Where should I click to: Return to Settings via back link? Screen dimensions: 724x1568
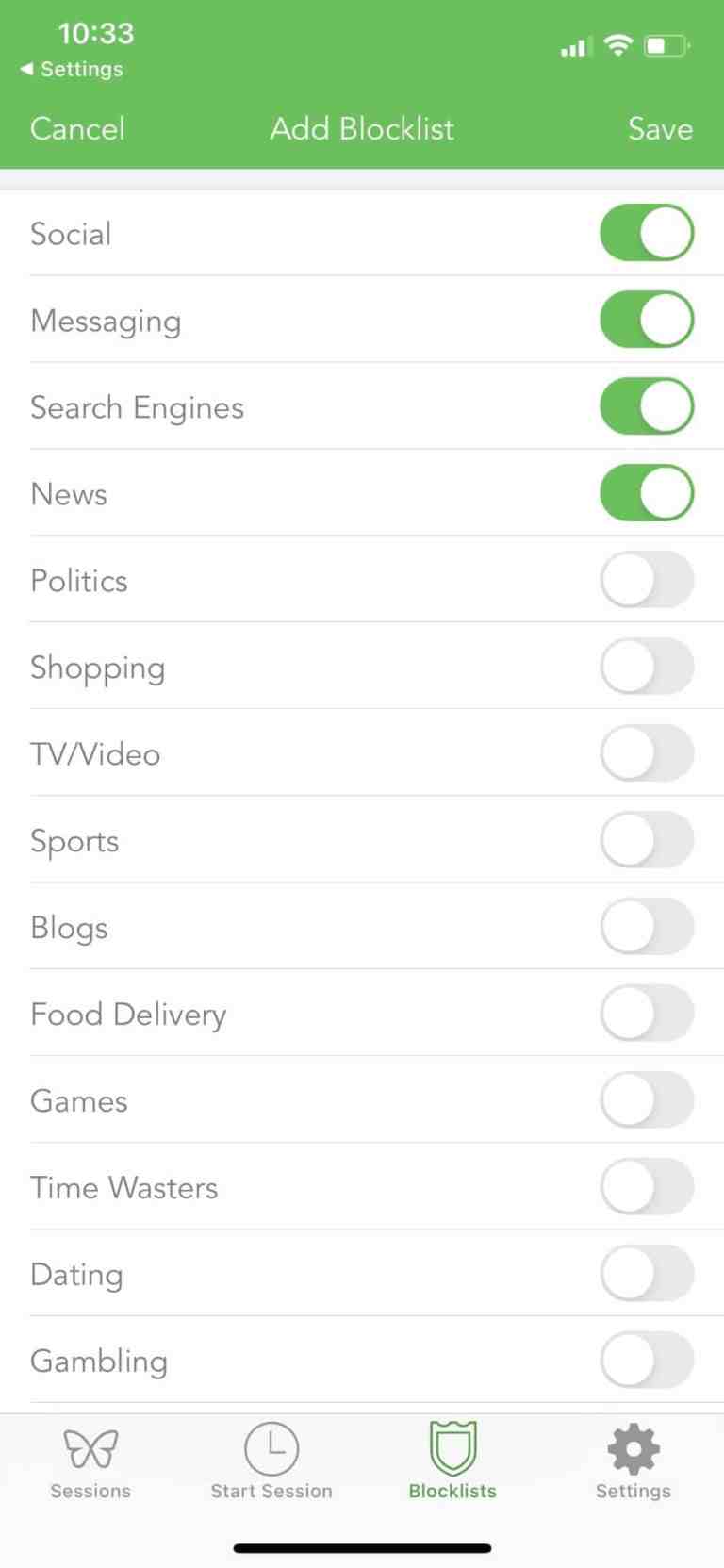tap(72, 69)
